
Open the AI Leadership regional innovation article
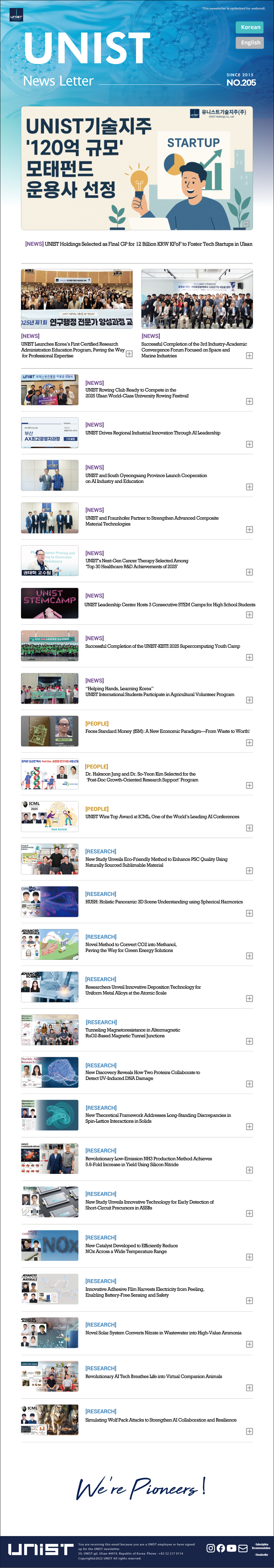(153, 433)
